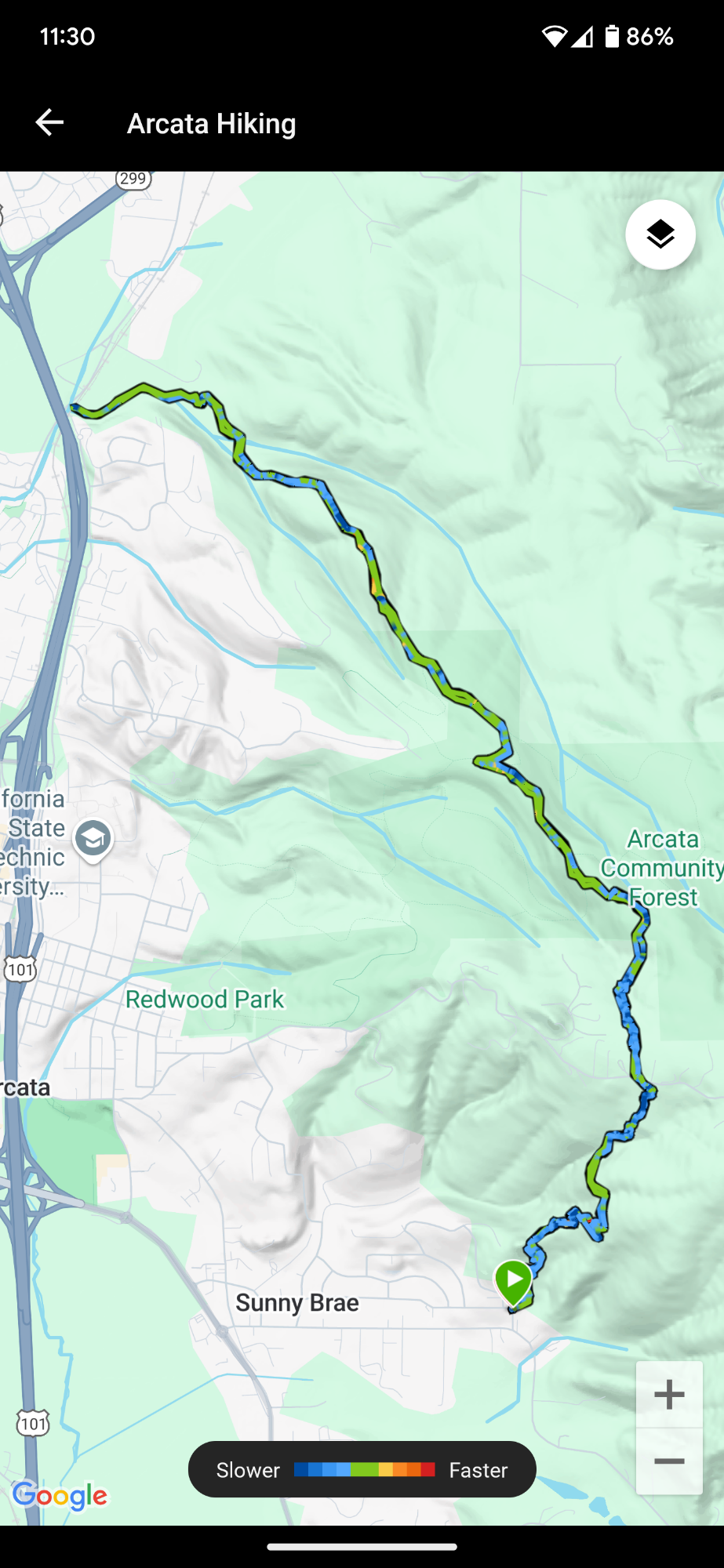Go back from Arcata Hiking map

(49, 122)
